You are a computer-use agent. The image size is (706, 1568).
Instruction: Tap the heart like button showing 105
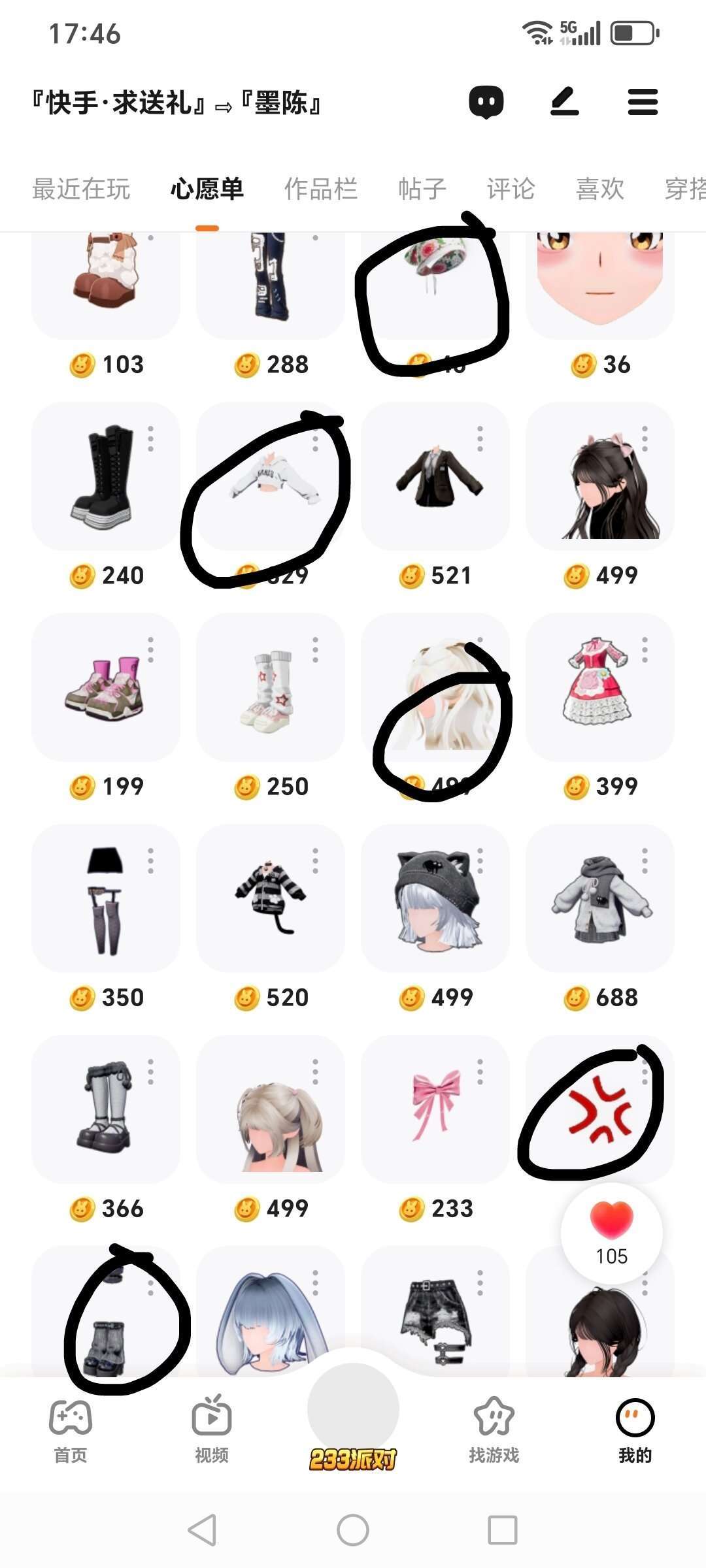point(611,1232)
